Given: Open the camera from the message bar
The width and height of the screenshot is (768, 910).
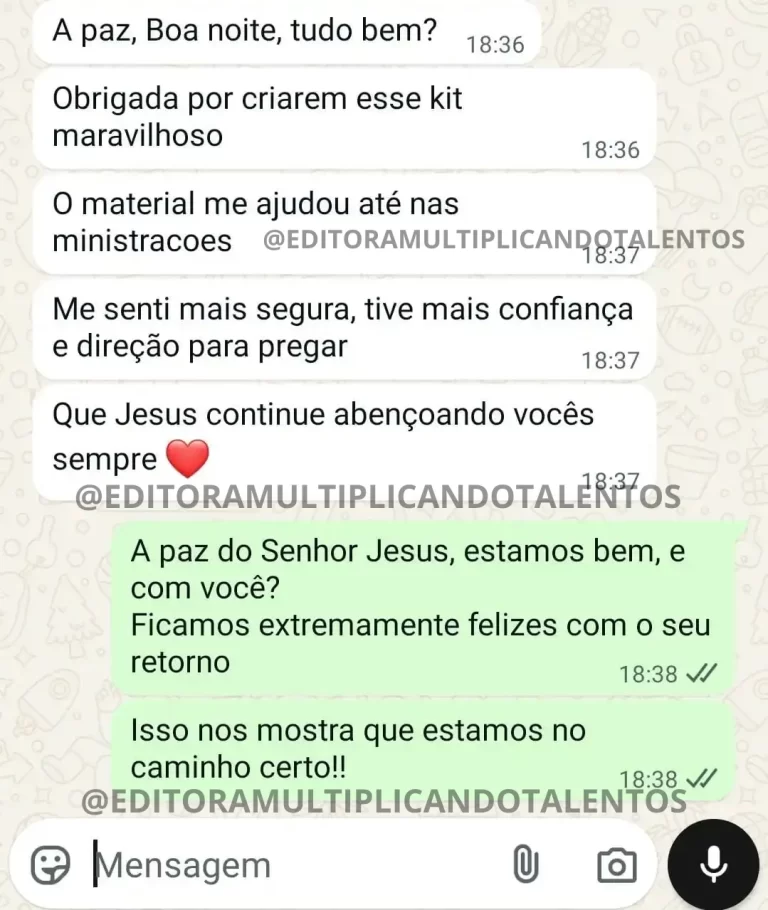Looking at the screenshot, I should tap(615, 865).
